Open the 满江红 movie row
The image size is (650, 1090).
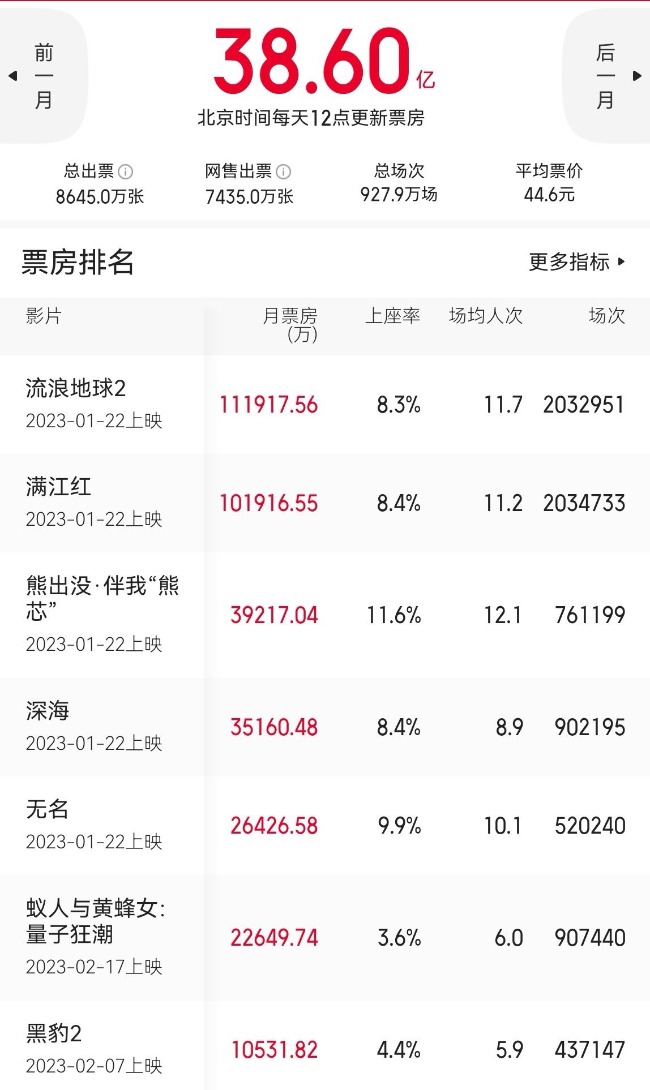[x=325, y=503]
